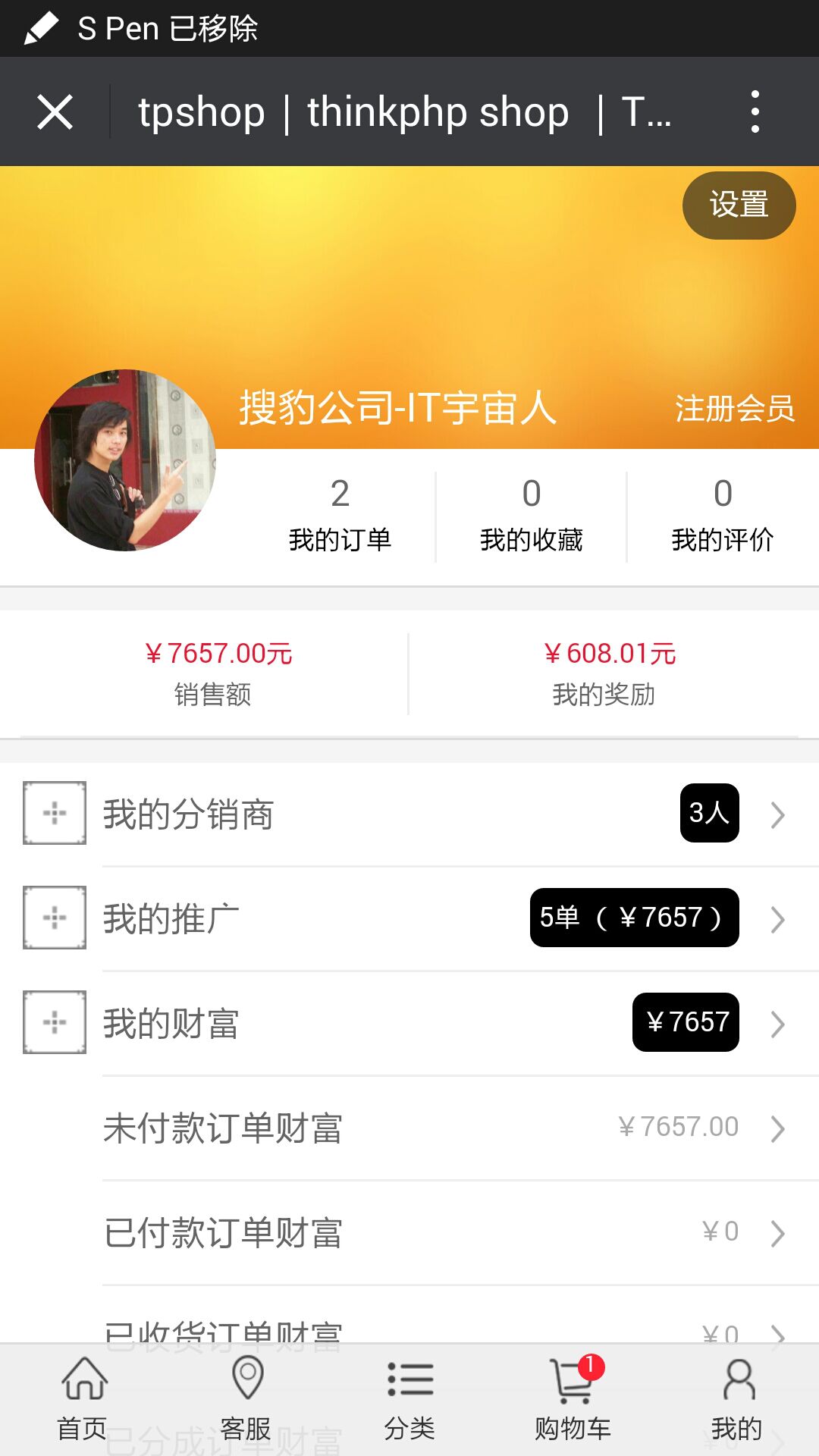Image resolution: width=819 pixels, height=1456 pixels.
Task: Select 我的 profile tab
Action: point(737,1399)
